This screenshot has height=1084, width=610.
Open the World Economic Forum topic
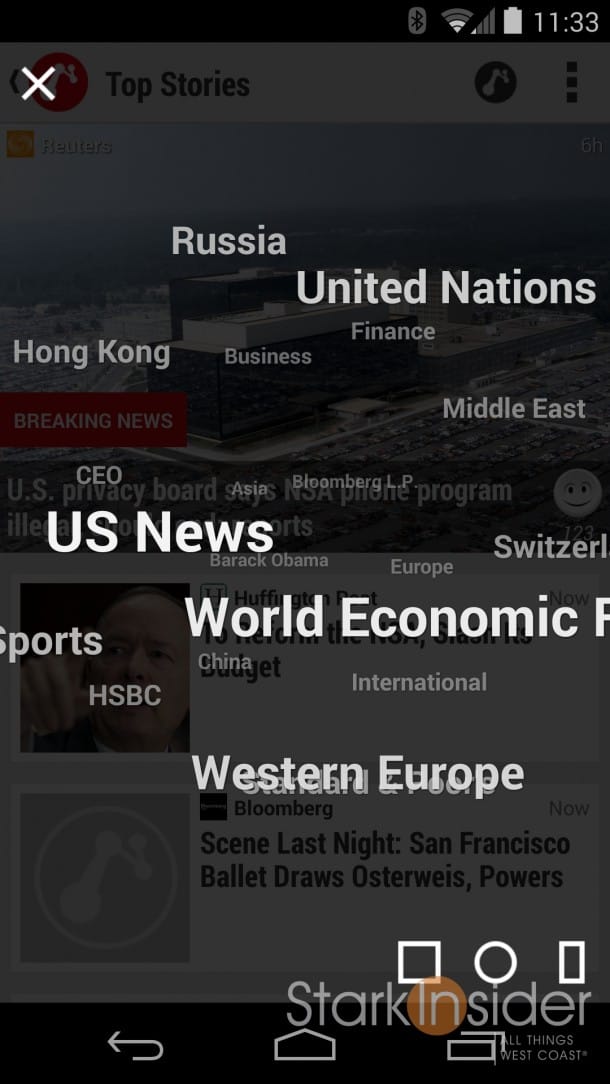(x=397, y=617)
